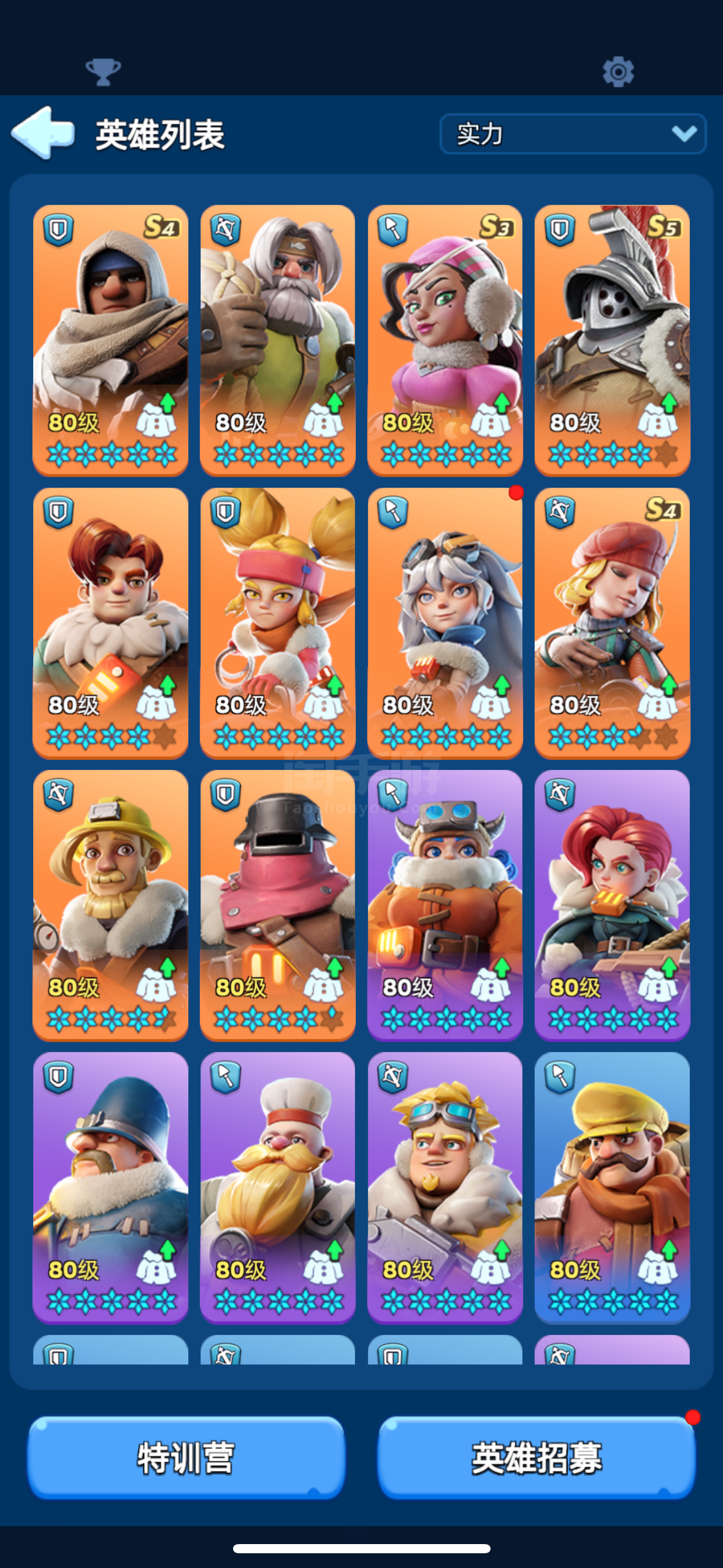Image resolution: width=723 pixels, height=1568 pixels.
Task: Select the red-haired woman on purple card
Action: 612,905
